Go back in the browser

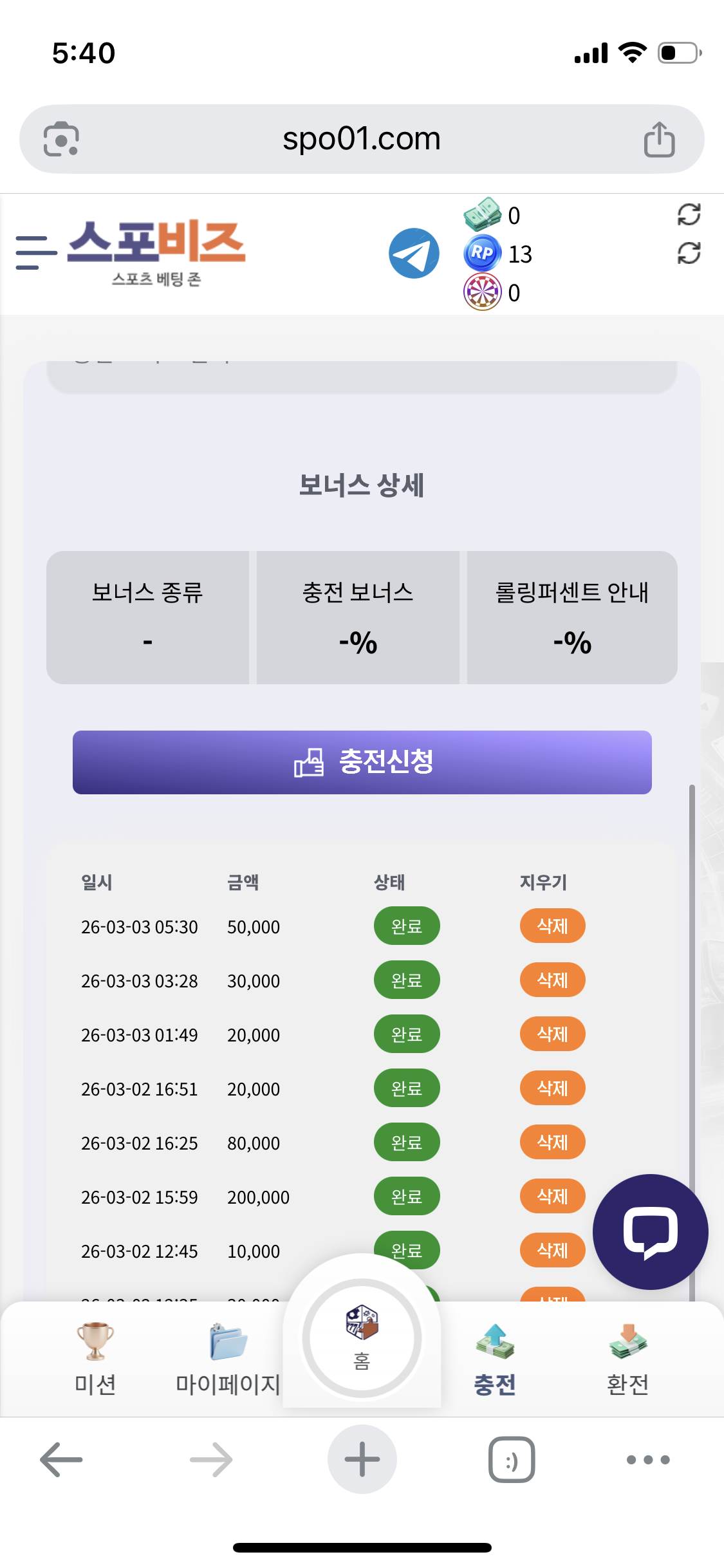61,1459
